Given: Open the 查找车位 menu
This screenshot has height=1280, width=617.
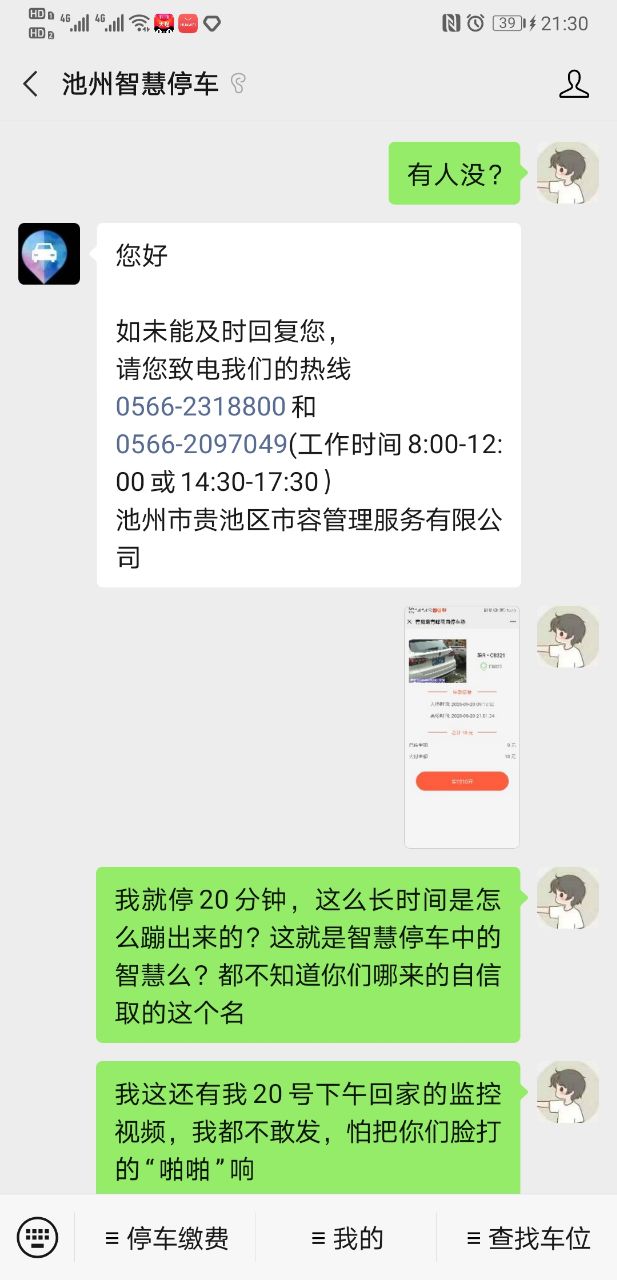Looking at the screenshot, I should coord(528,1239).
